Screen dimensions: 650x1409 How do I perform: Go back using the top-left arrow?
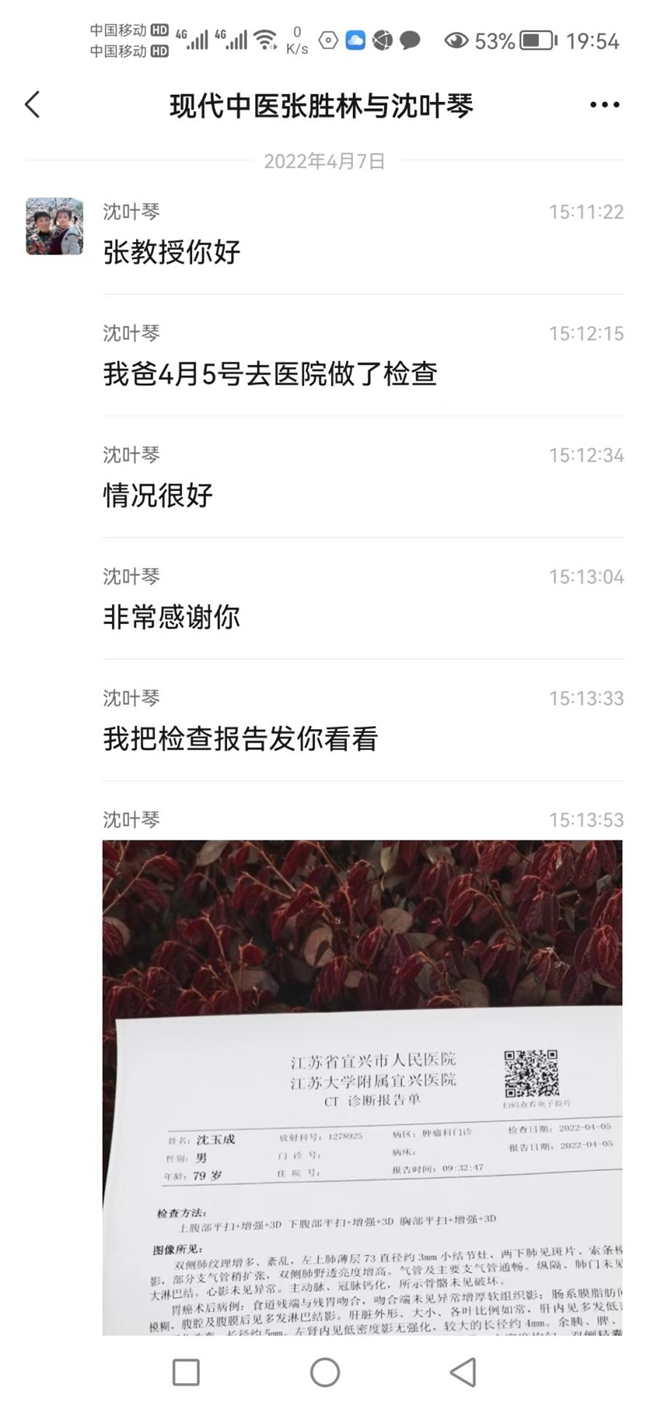(x=33, y=104)
